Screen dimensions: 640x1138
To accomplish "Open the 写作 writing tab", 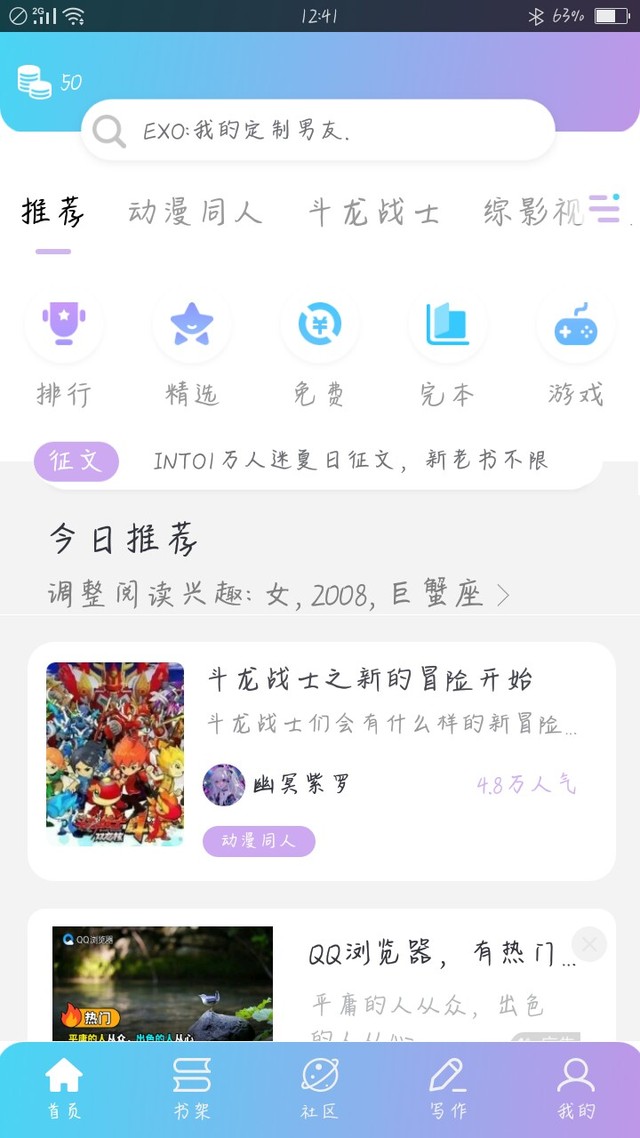I will [x=447, y=1090].
